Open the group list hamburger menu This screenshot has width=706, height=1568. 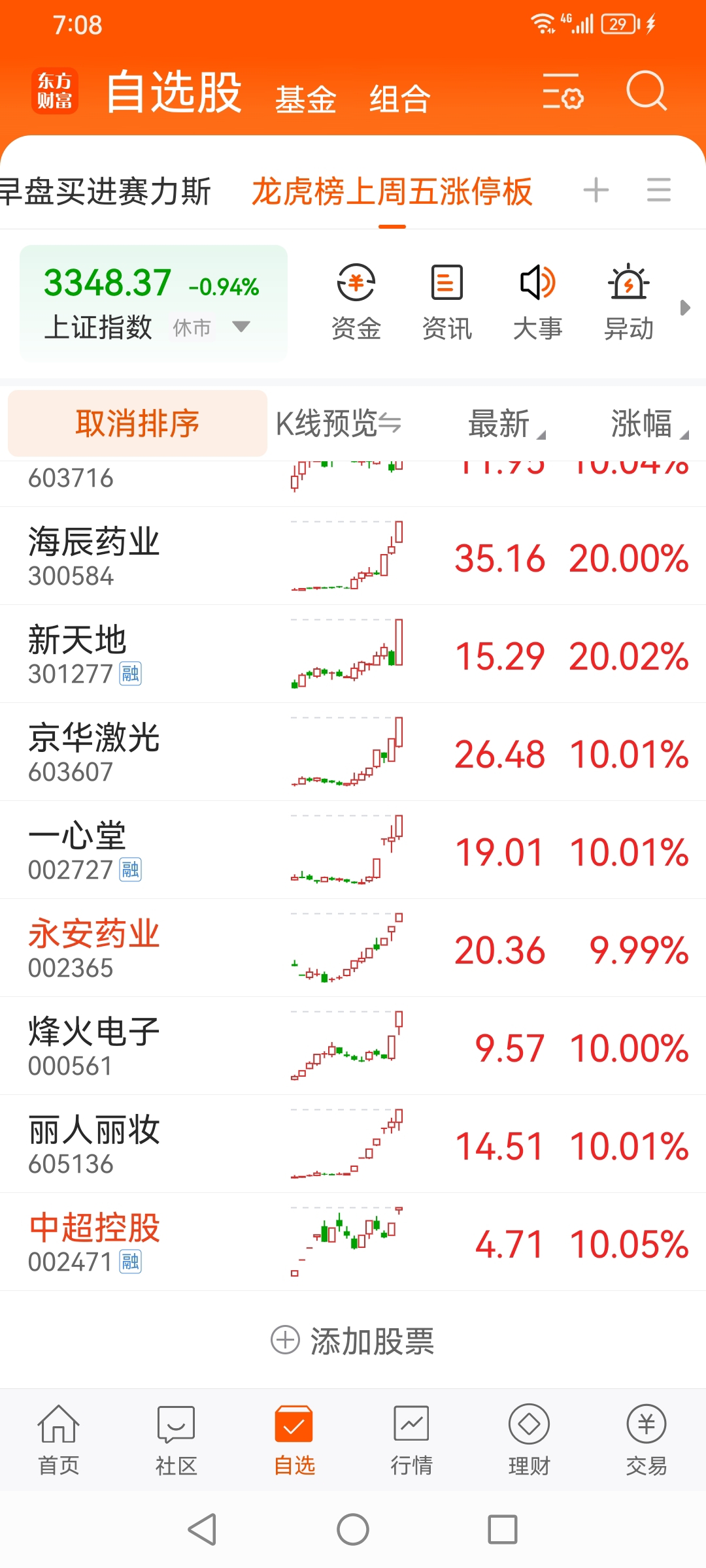658,191
